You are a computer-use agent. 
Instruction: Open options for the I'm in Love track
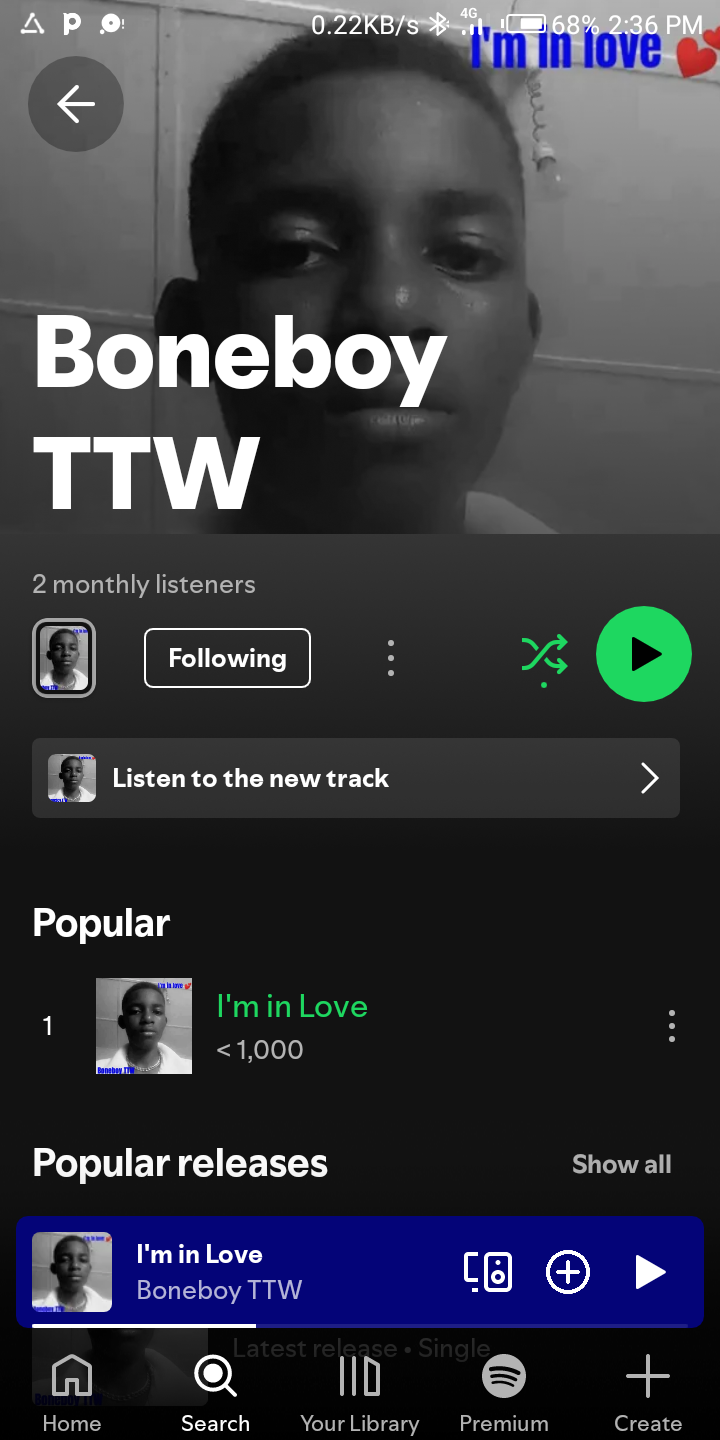pyautogui.click(x=671, y=1026)
